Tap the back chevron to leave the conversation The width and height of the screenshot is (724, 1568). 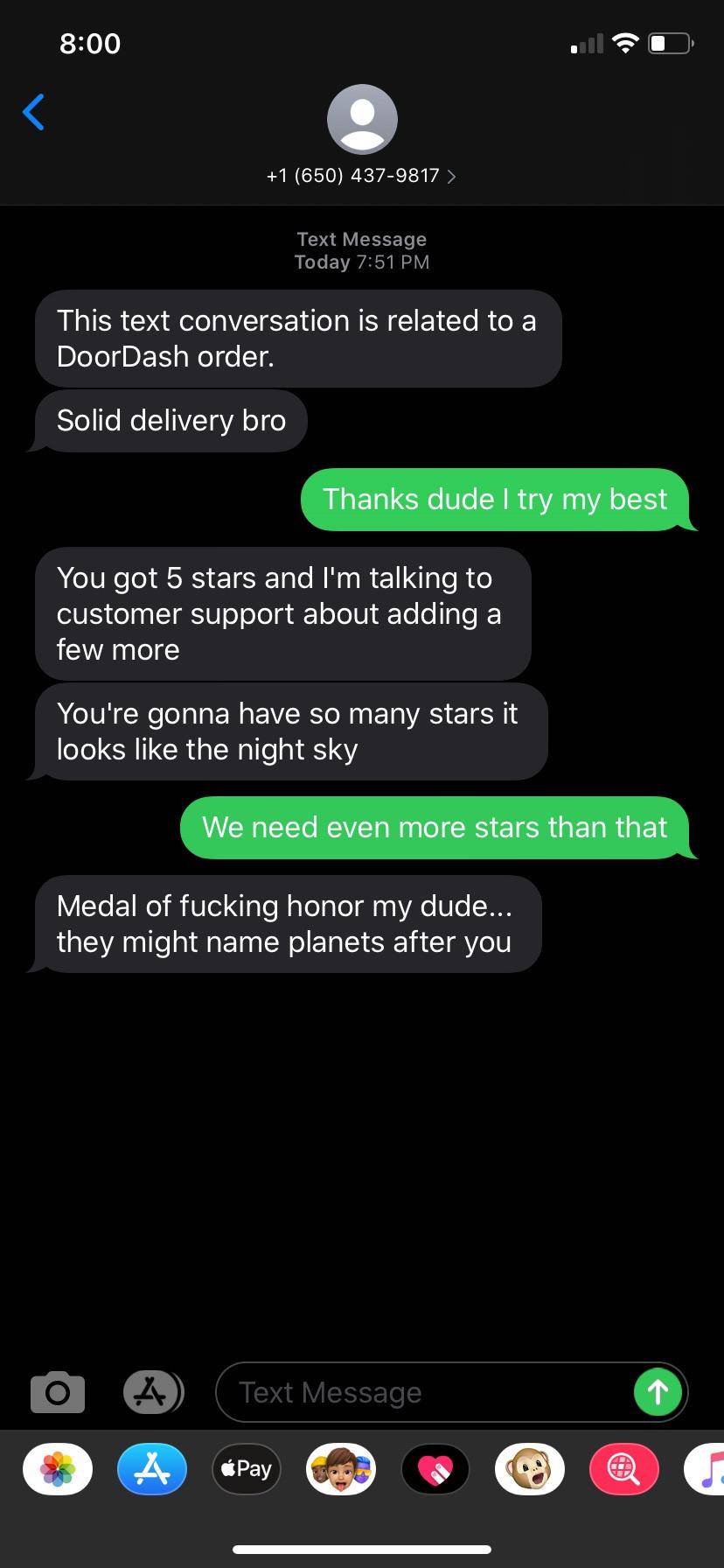tap(33, 112)
